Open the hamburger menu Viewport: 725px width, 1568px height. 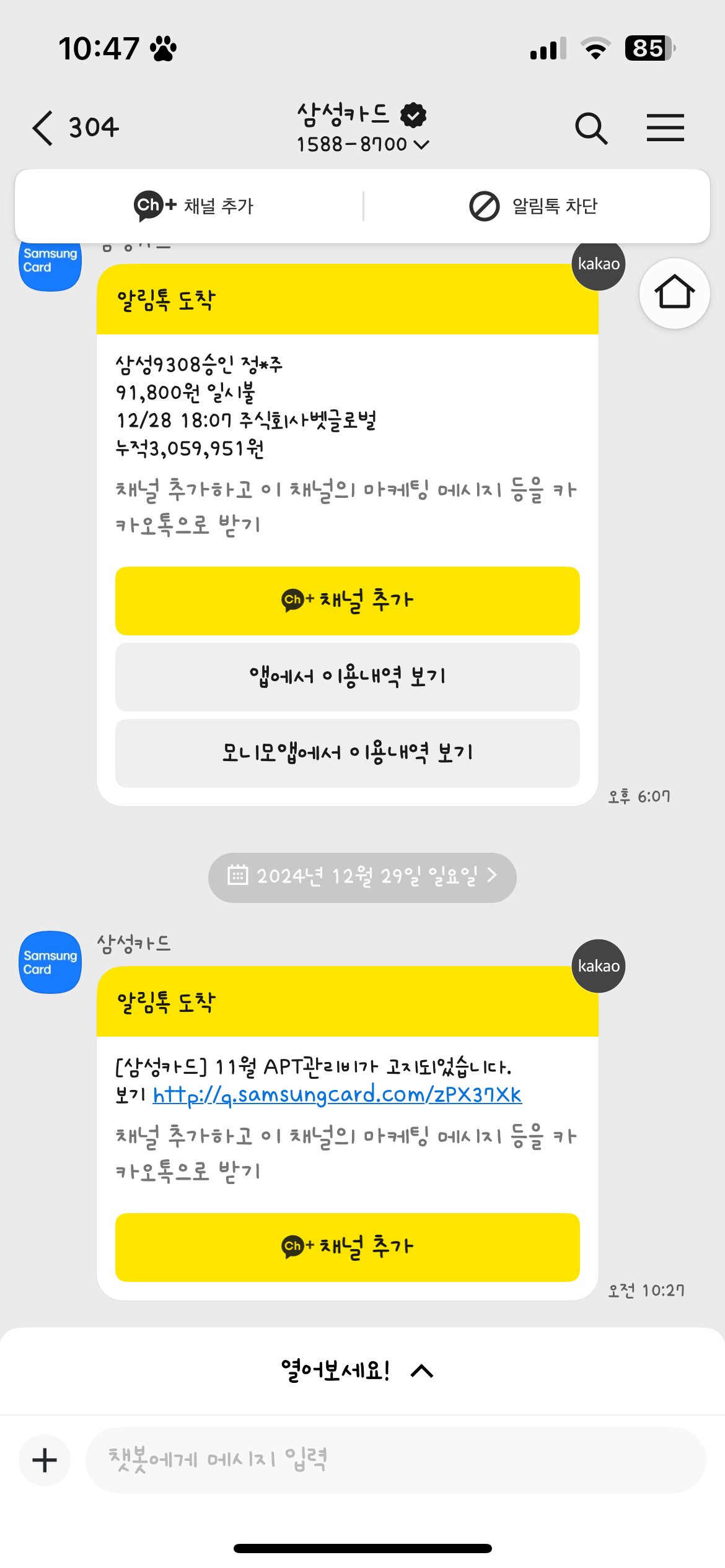665,128
